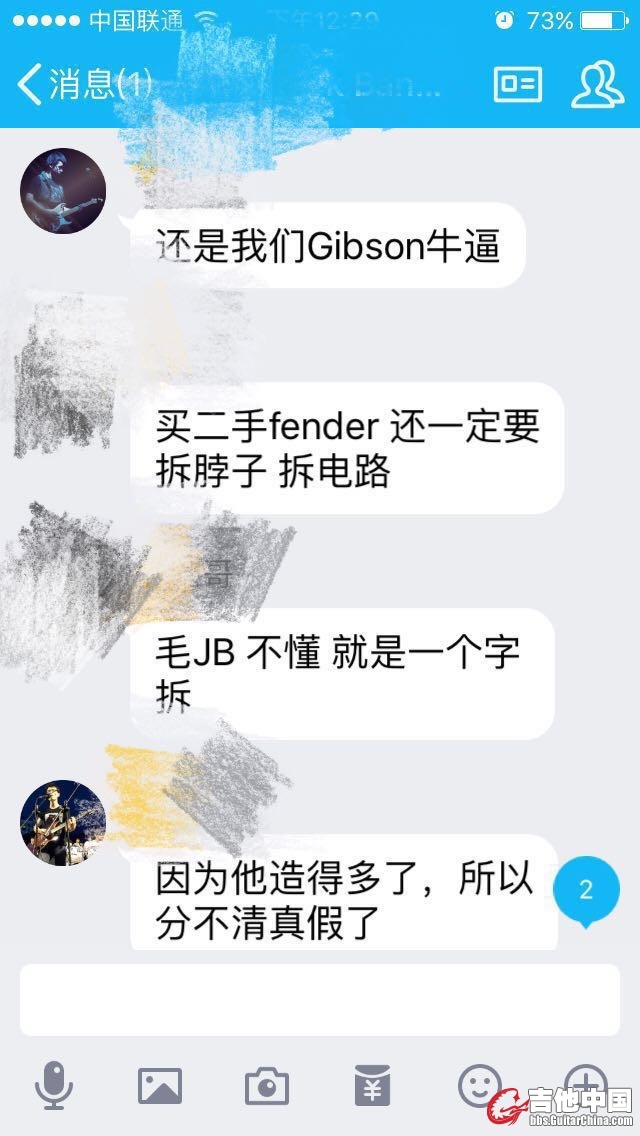Open the camera to take a photo
This screenshot has width=640, height=1136.
(267, 1085)
